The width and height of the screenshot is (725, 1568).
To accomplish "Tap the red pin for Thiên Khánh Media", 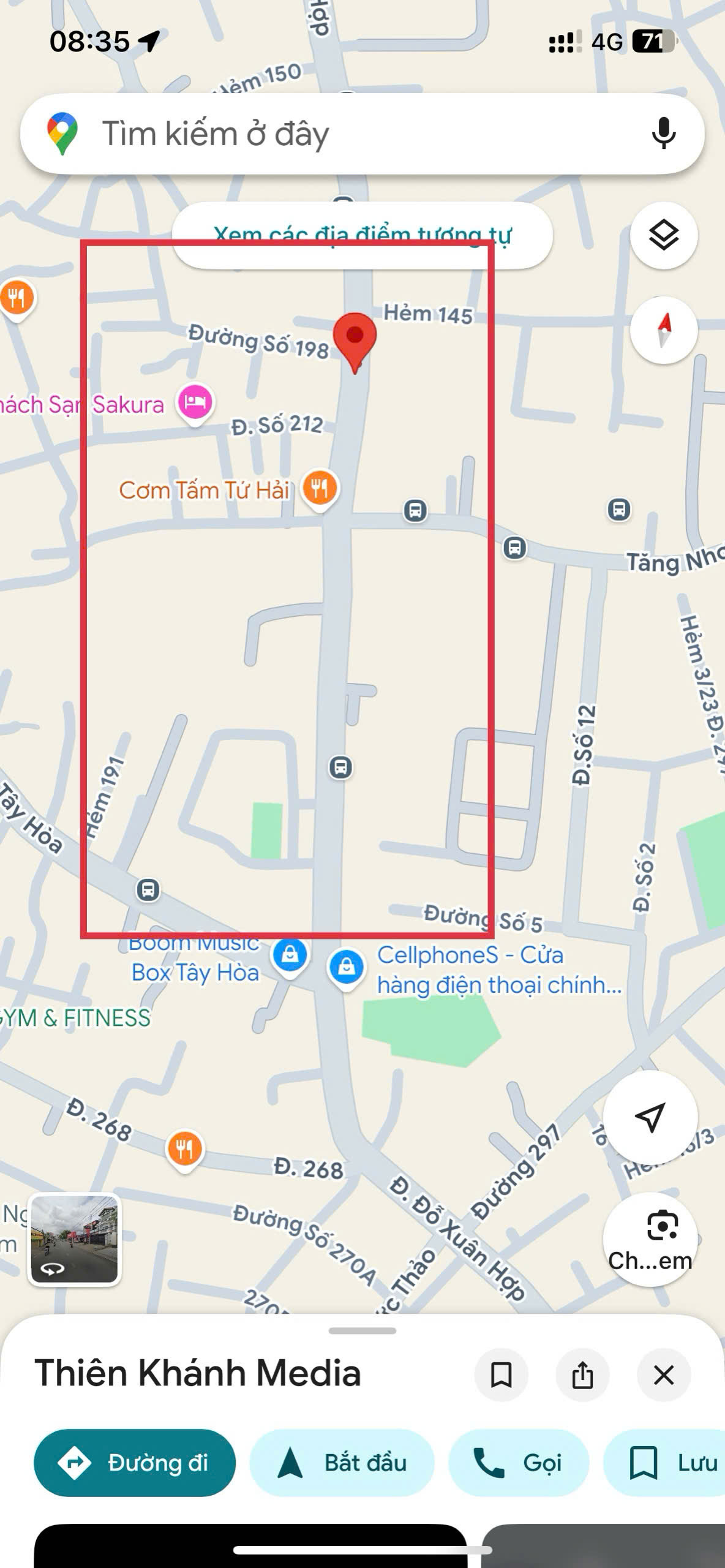I will [x=355, y=337].
